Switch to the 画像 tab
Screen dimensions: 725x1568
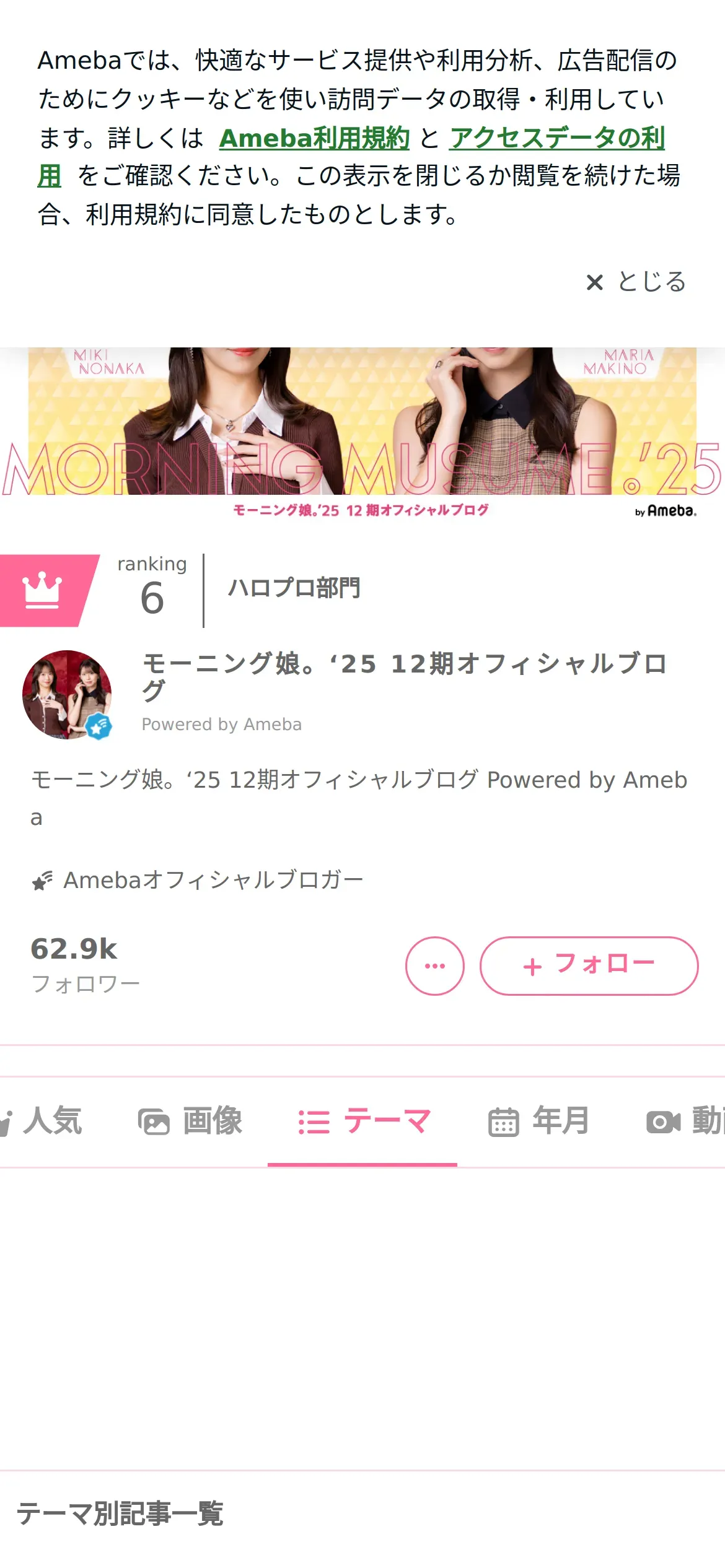190,1122
